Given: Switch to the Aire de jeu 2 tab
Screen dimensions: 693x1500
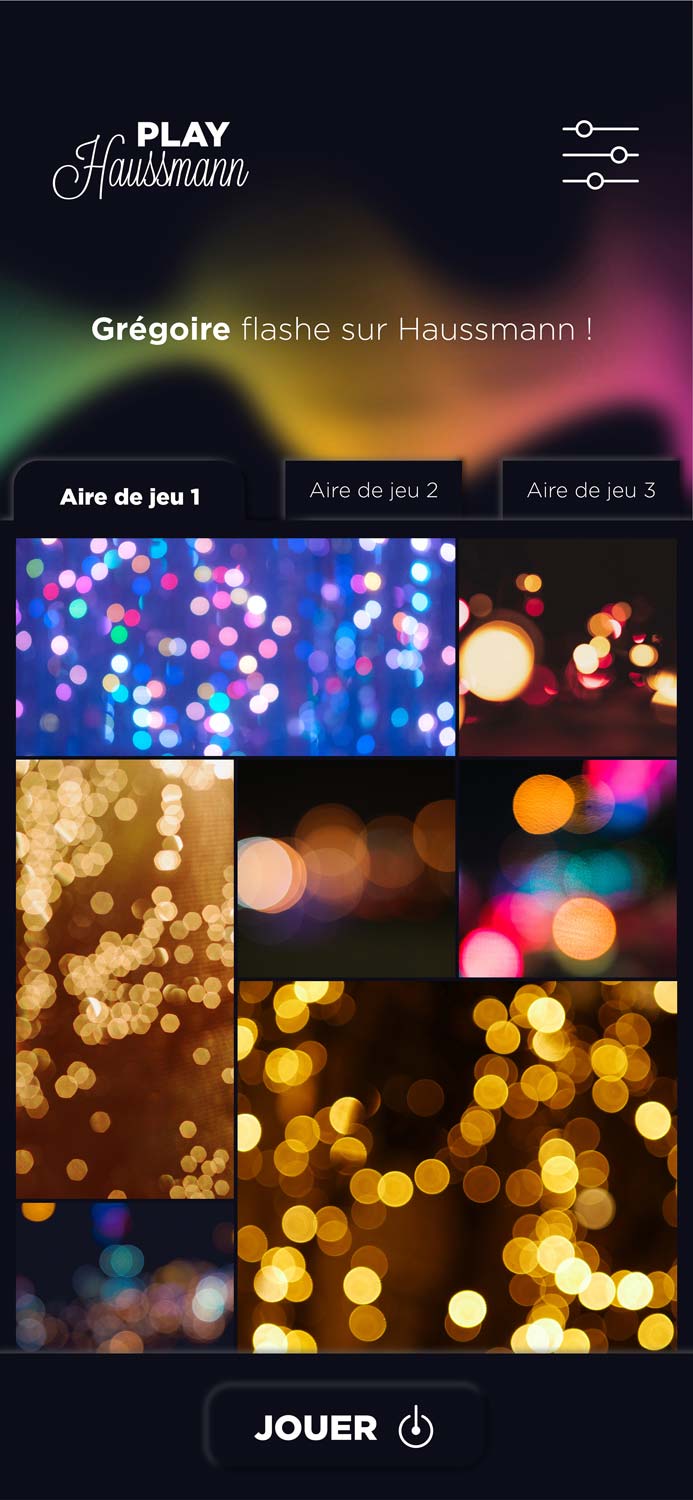Looking at the screenshot, I should [x=373, y=490].
